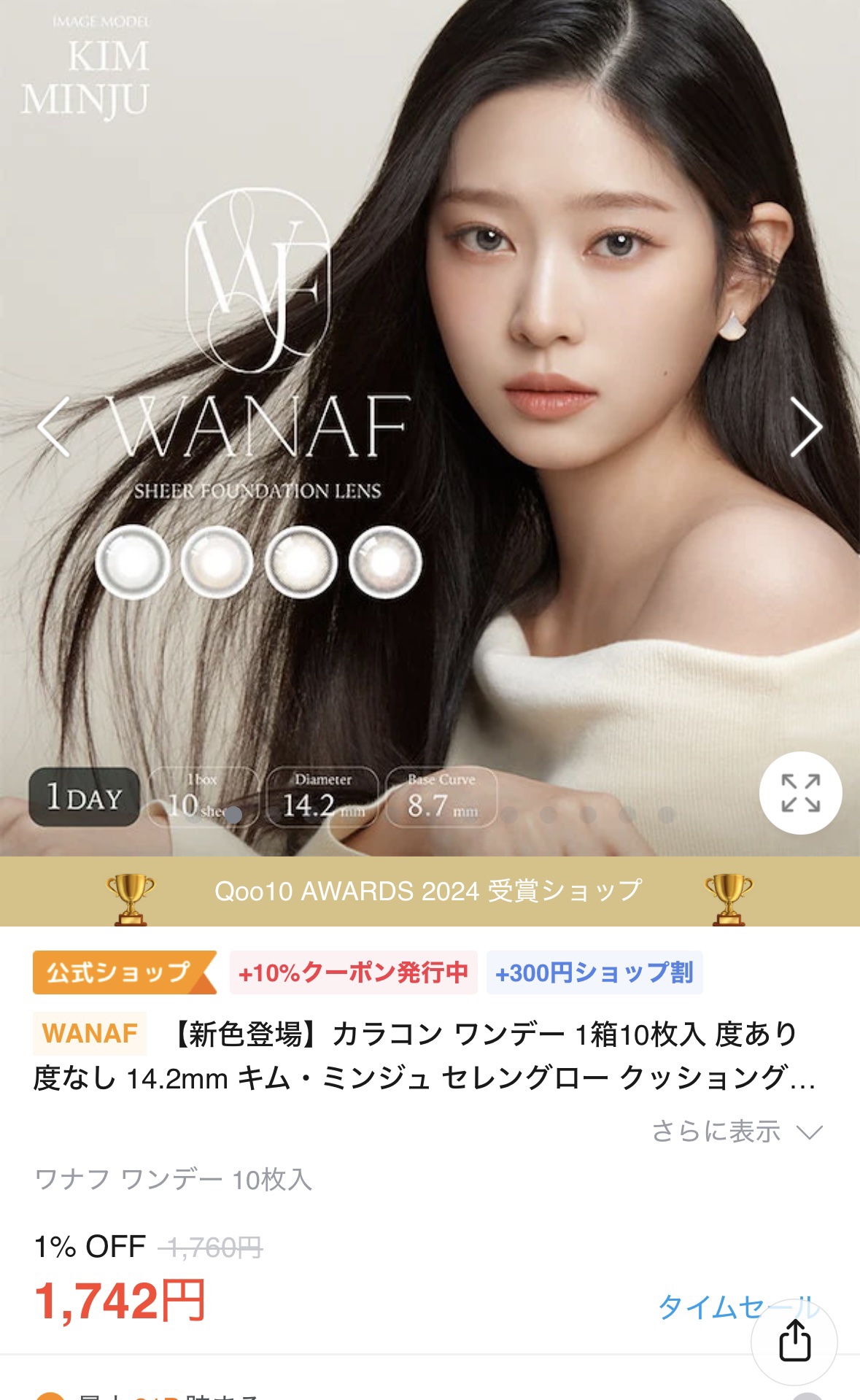Open the WANAF brand tag

tap(90, 1033)
